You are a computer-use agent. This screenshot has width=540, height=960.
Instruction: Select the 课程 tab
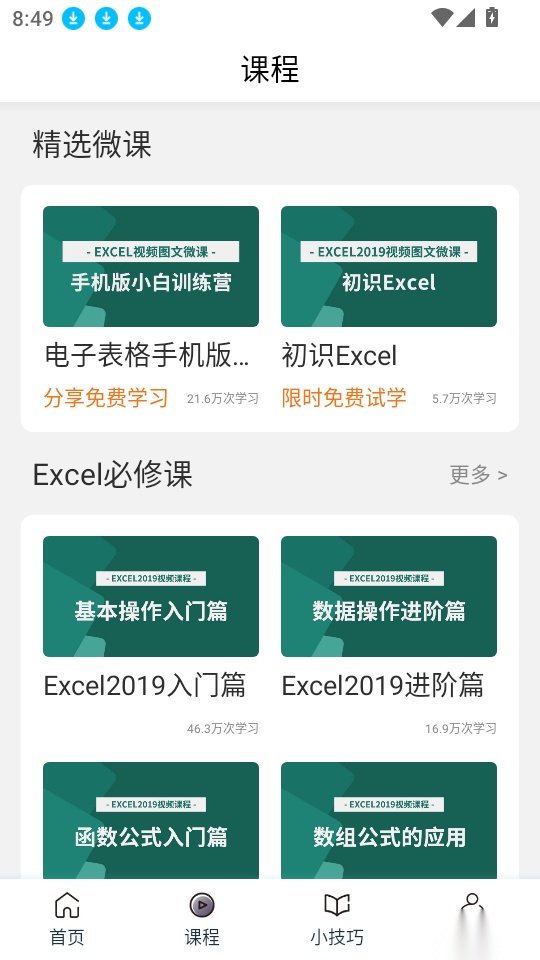[x=202, y=920]
